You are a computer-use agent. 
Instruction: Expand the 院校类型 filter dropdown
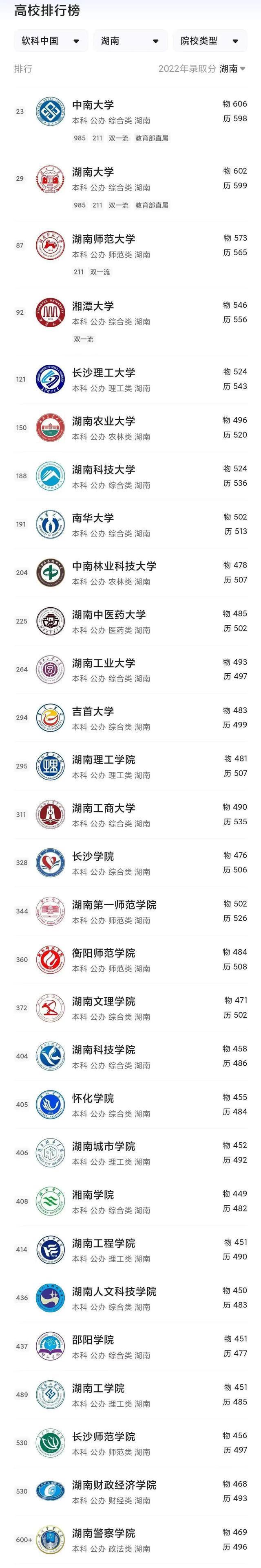[x=210, y=41]
